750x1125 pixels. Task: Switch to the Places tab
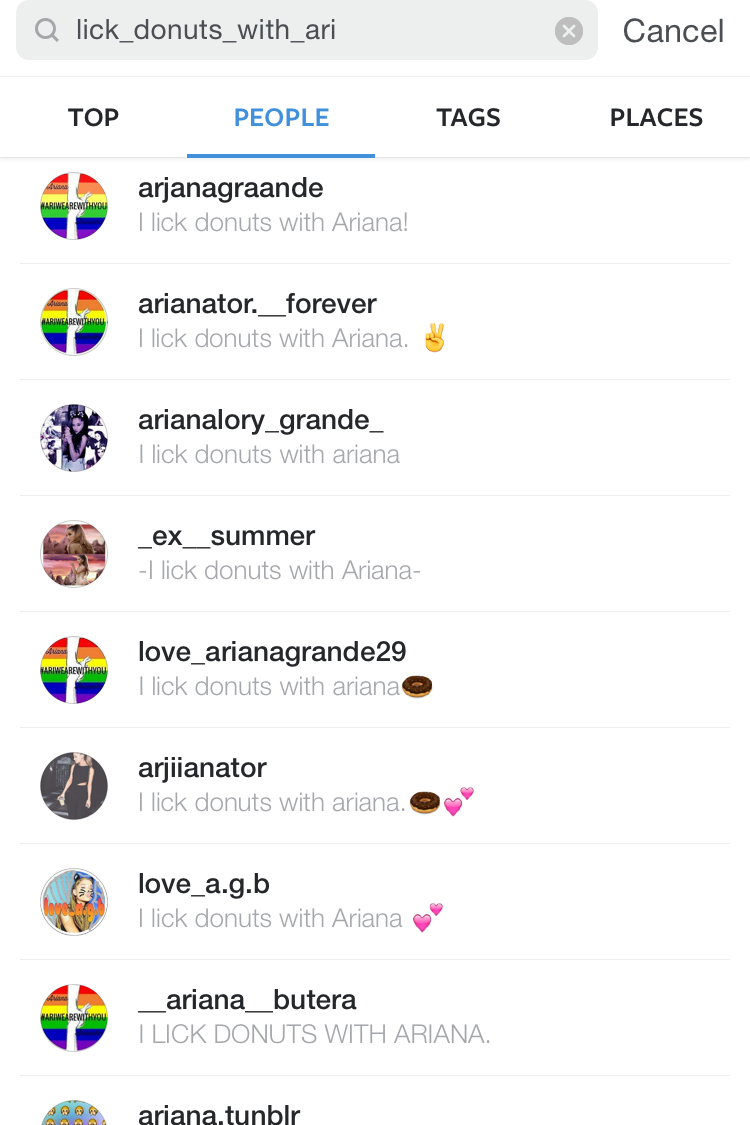click(656, 118)
